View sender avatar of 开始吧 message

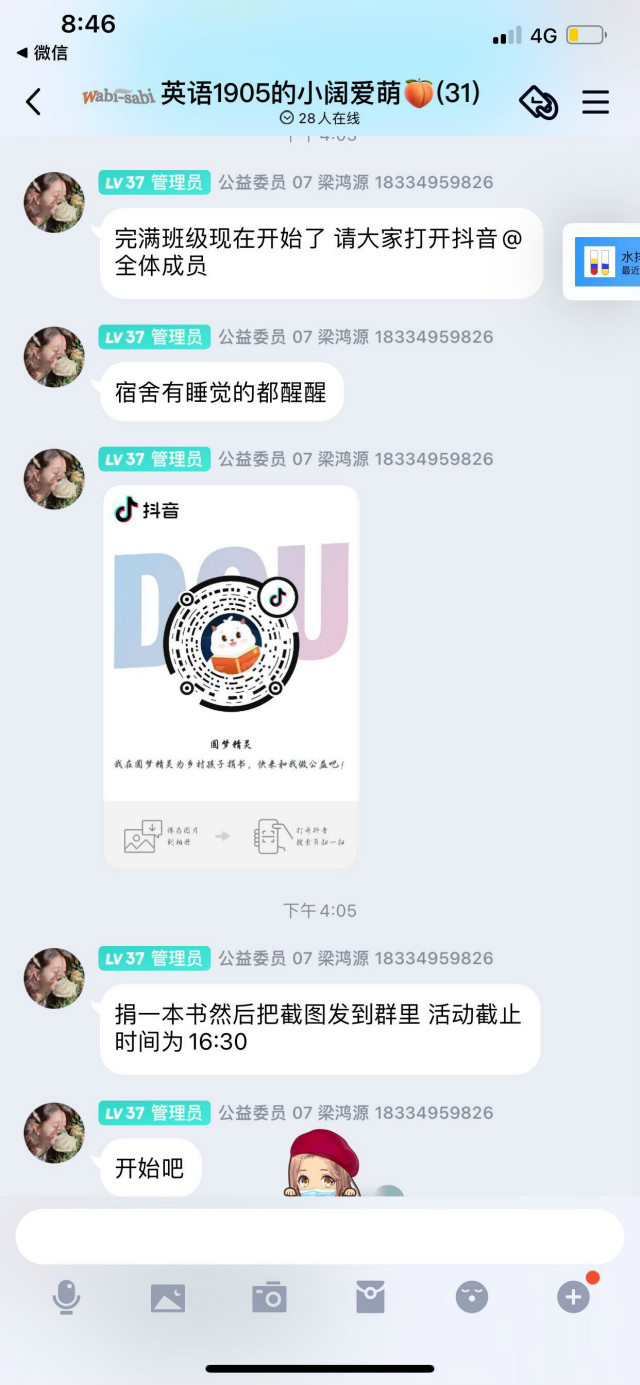(54, 1133)
